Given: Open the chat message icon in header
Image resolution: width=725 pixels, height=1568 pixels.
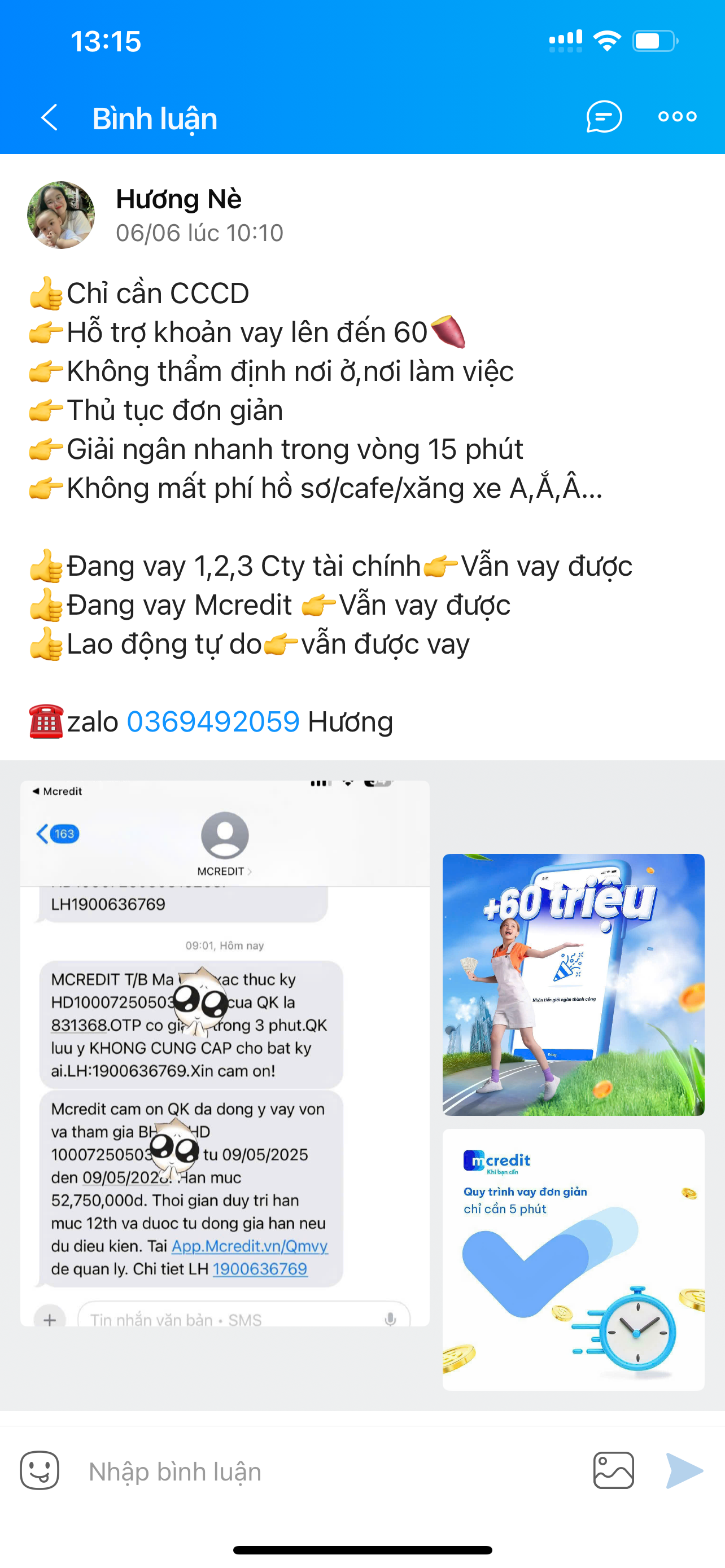Looking at the screenshot, I should tap(603, 117).
